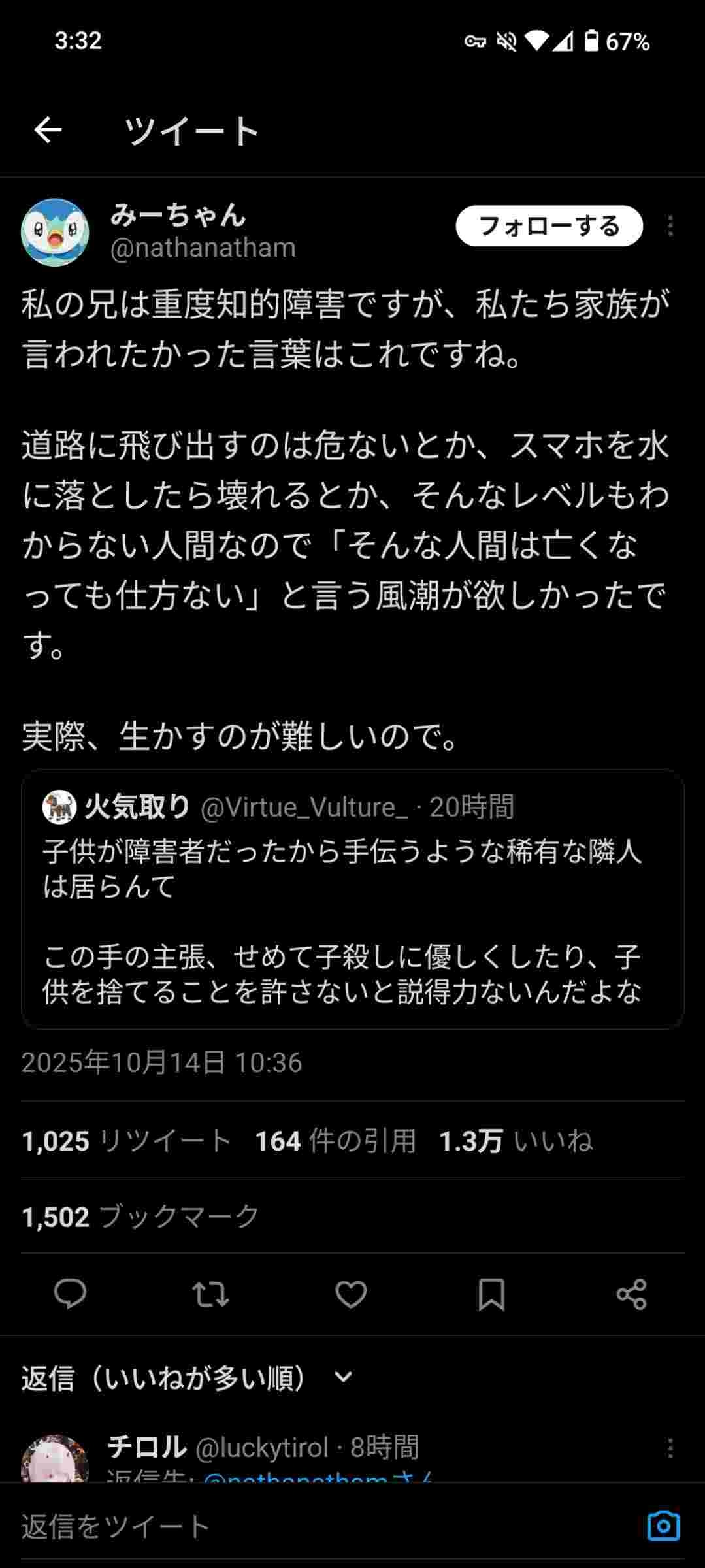Image resolution: width=705 pixels, height=1568 pixels.
Task: Like this tweet with the heart
Action: click(351, 1294)
